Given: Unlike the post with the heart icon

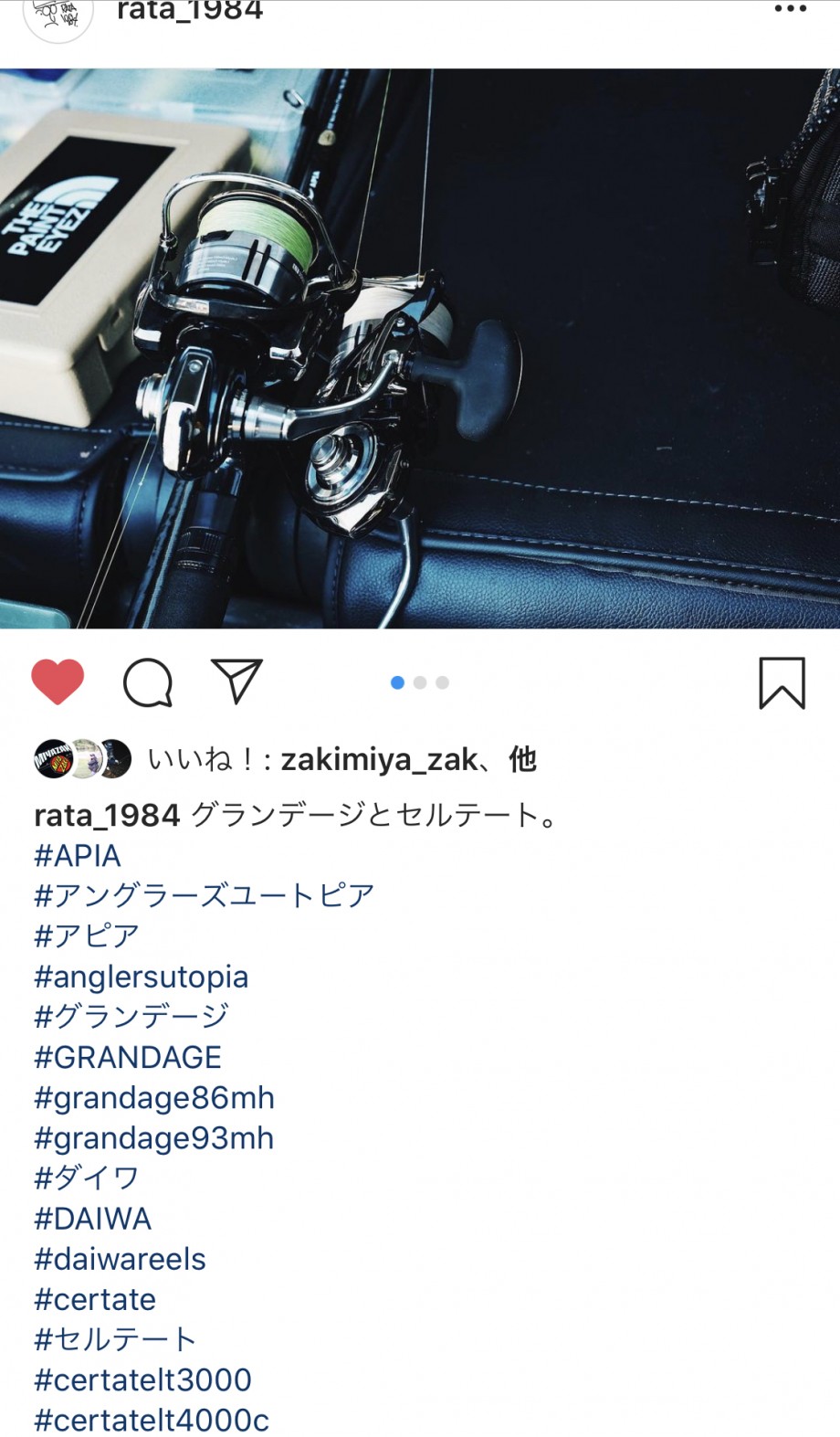Looking at the screenshot, I should [x=58, y=682].
